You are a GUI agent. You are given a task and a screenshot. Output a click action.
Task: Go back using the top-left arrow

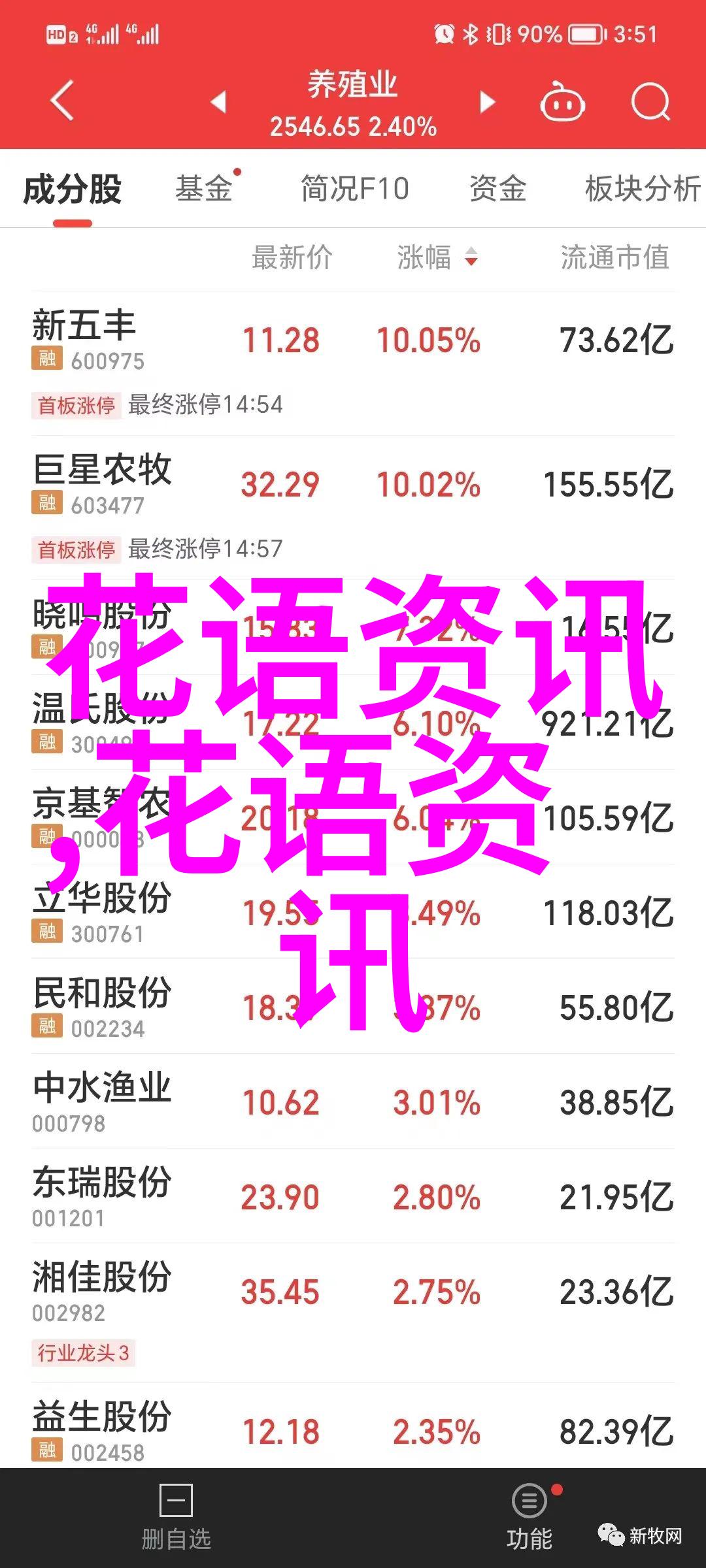coord(63,101)
